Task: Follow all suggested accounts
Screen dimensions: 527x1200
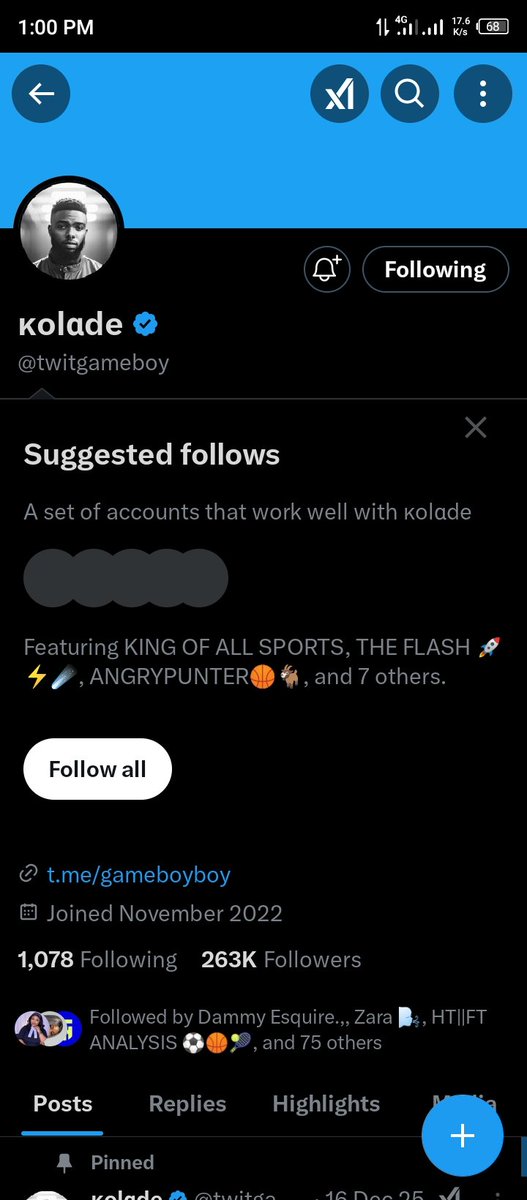Action: point(98,769)
